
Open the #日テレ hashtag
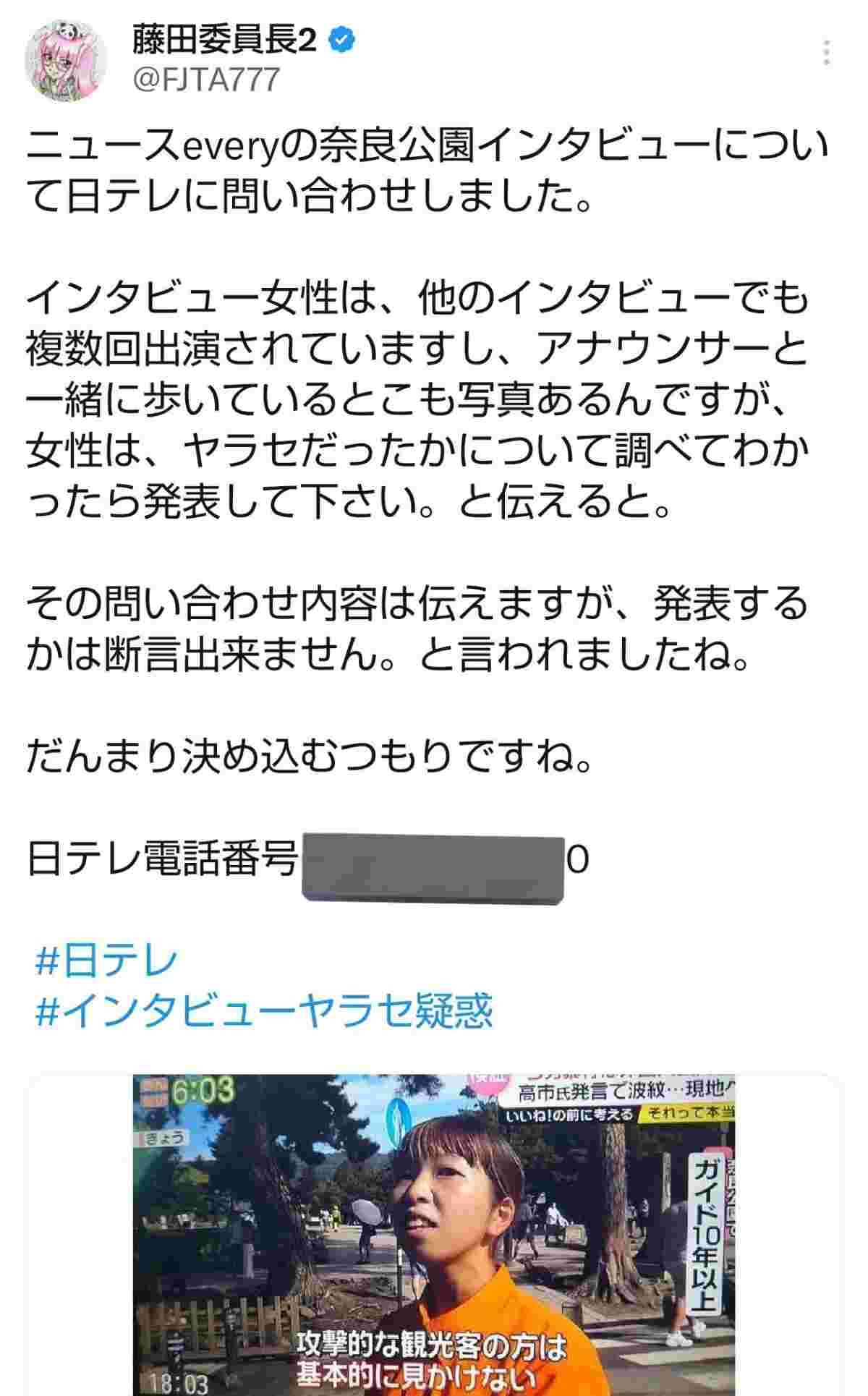click(x=106, y=961)
